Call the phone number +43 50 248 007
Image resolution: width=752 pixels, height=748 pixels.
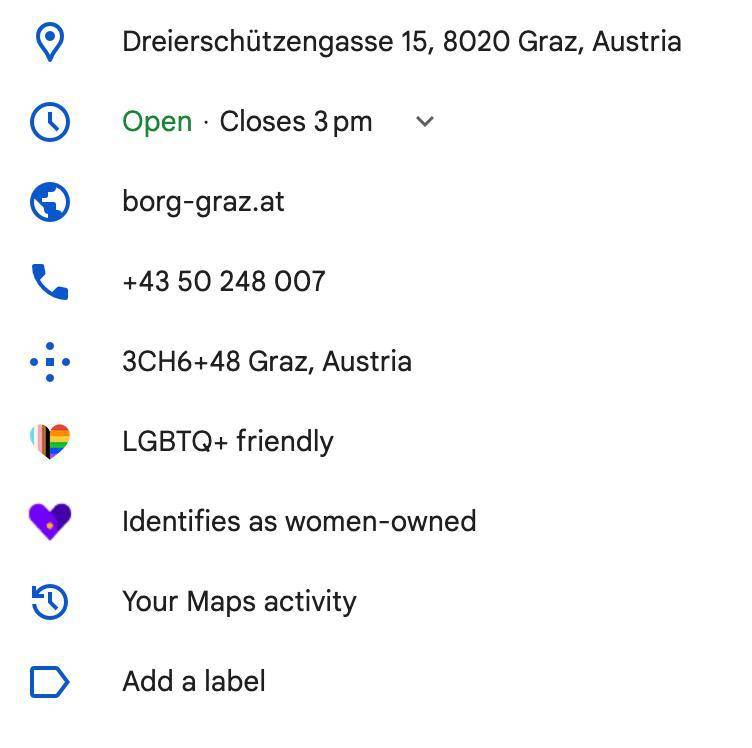[x=223, y=282]
